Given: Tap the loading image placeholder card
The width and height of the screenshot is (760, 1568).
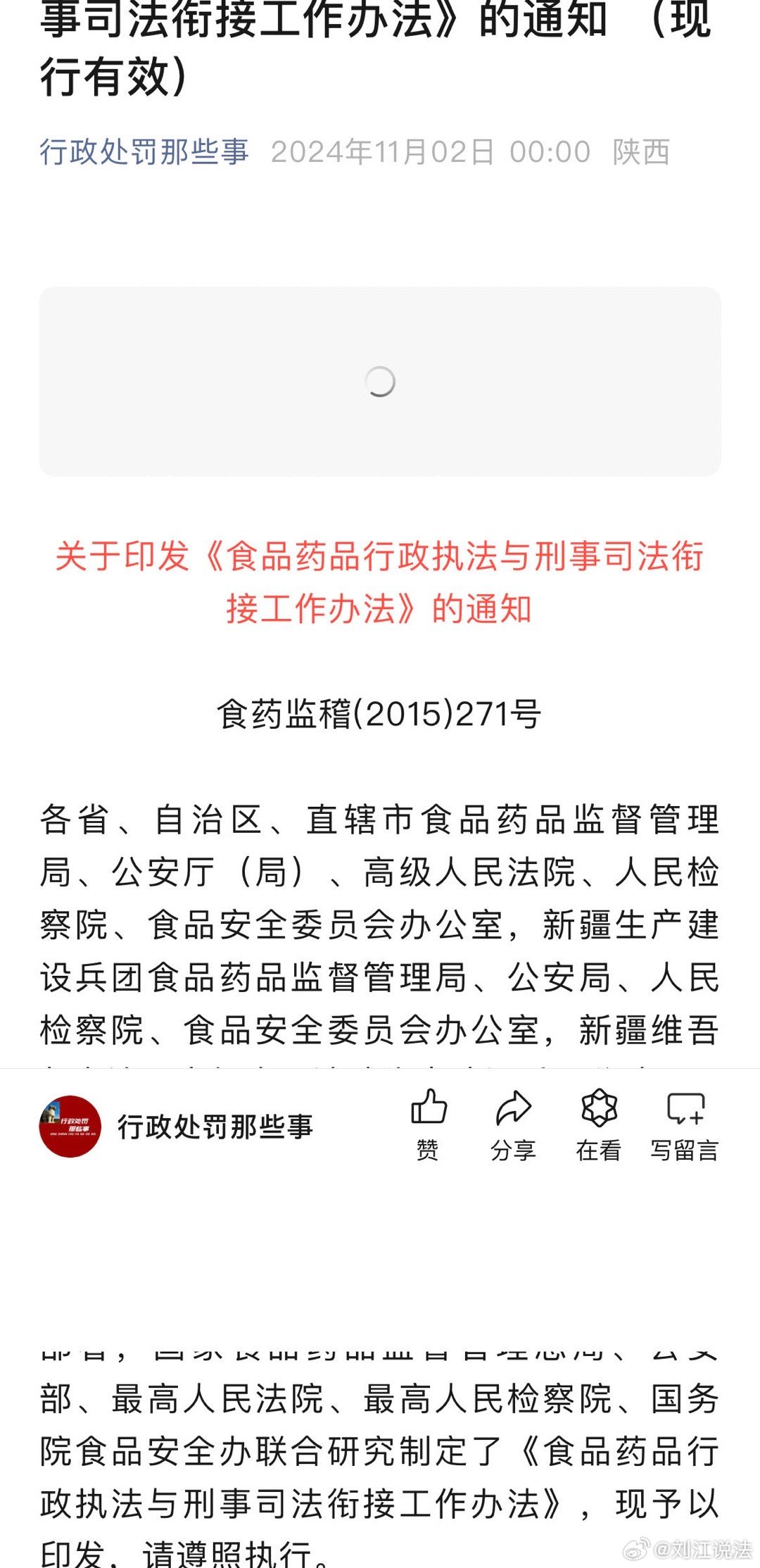Looking at the screenshot, I should pyautogui.click(x=380, y=382).
